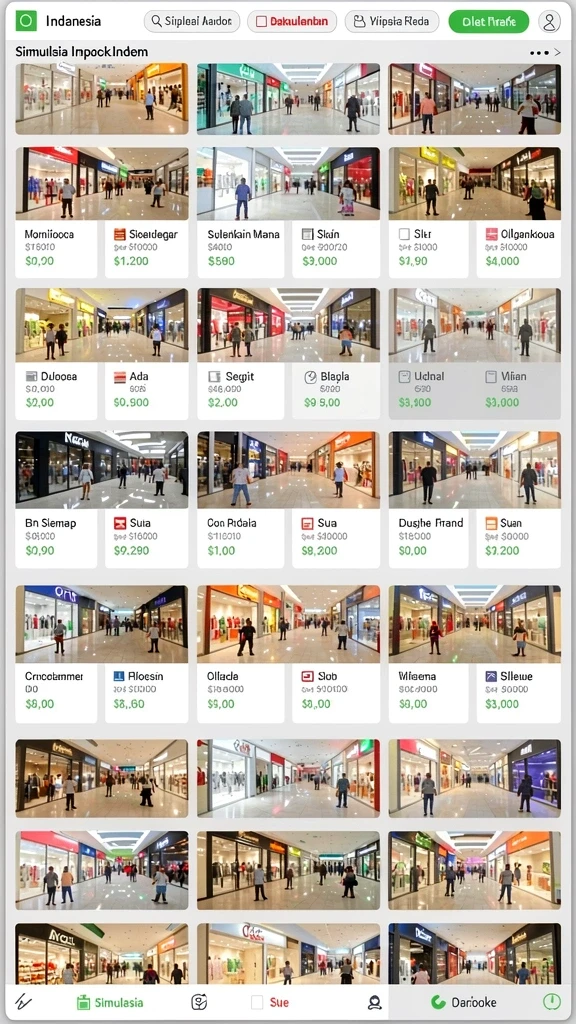Tap the pencil edit icon in bottom bar
576x1024 pixels.
[x=24, y=1002]
